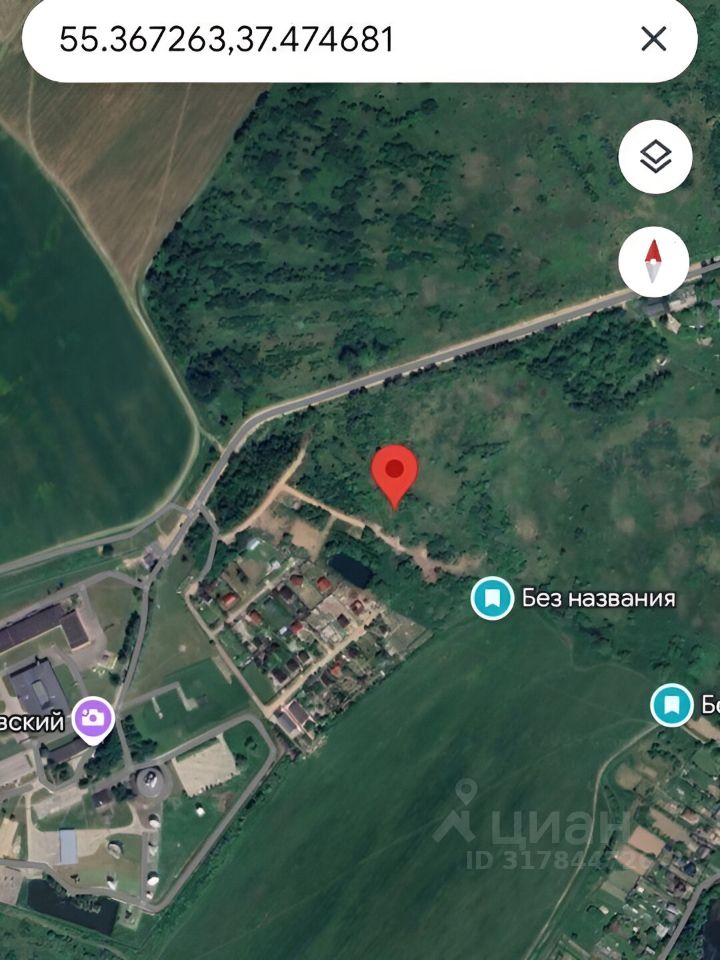Screen dimensions: 720x960
Task: Open the saved place fully labeled Без названия
Action: 492,599
